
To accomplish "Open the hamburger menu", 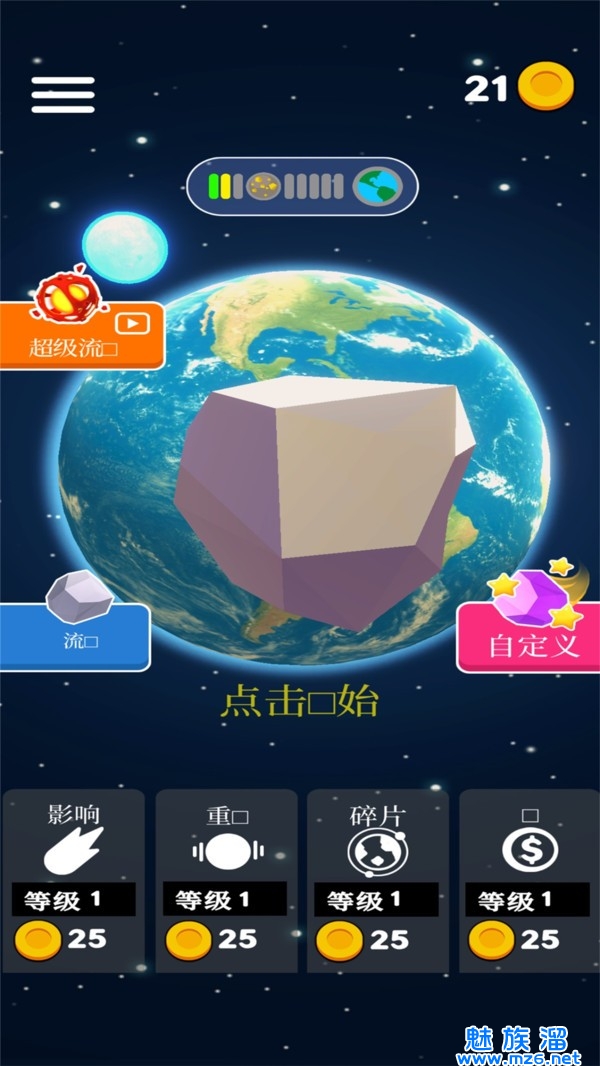I will (x=63, y=95).
